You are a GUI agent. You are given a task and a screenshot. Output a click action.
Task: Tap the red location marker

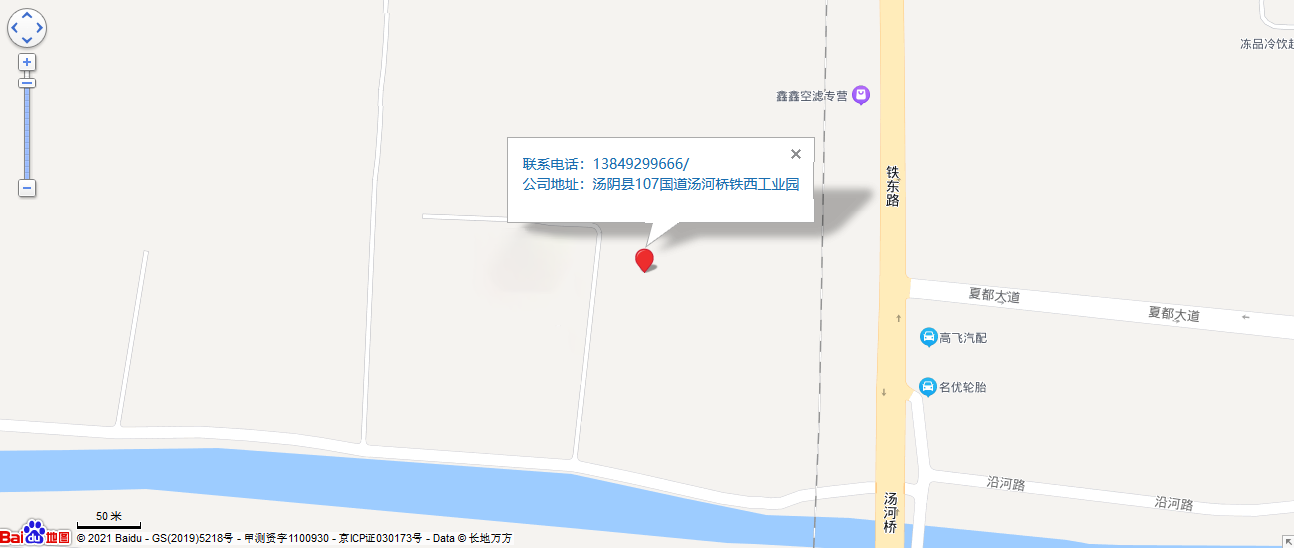pyautogui.click(x=645, y=260)
